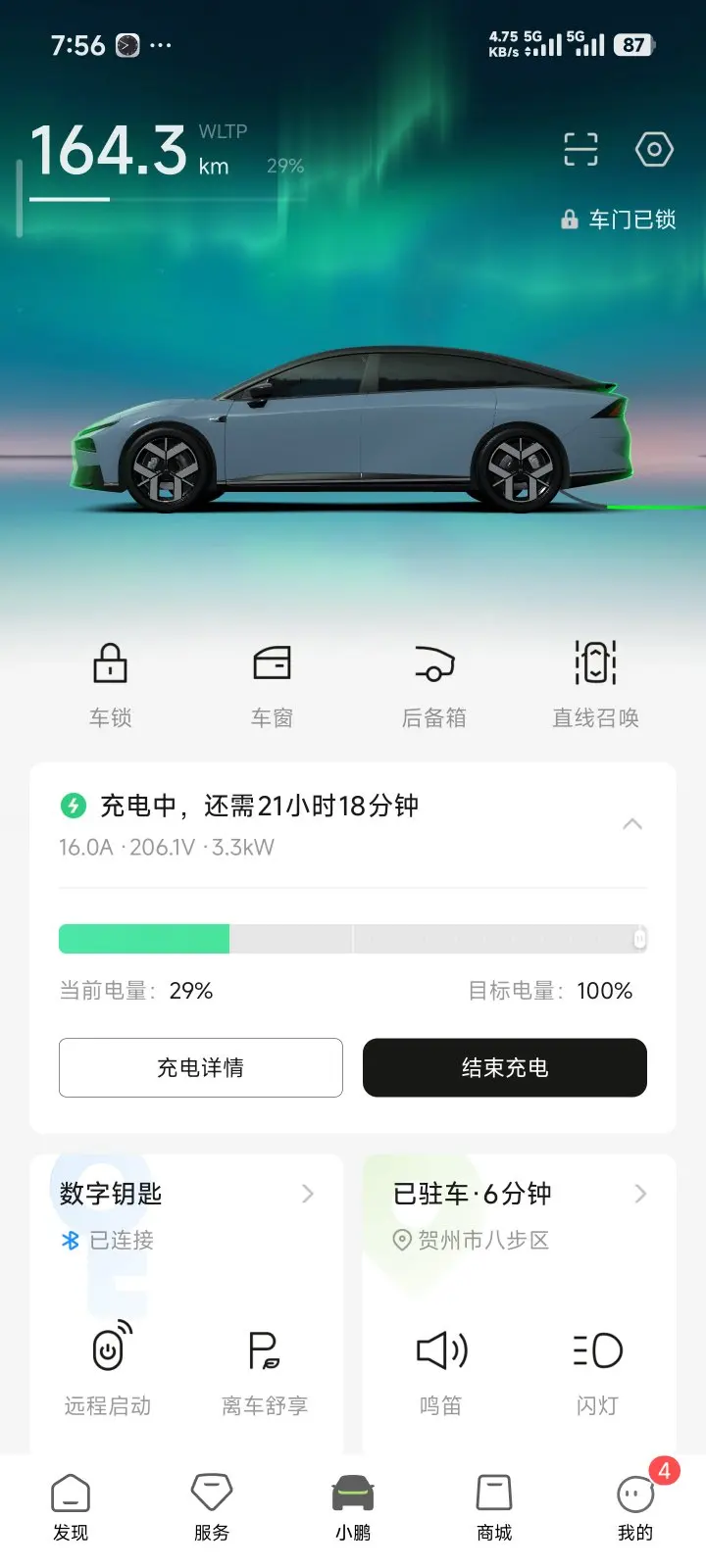View 充电详情 charging details
Image resolution: width=706 pixels, height=1568 pixels.
coord(201,1067)
